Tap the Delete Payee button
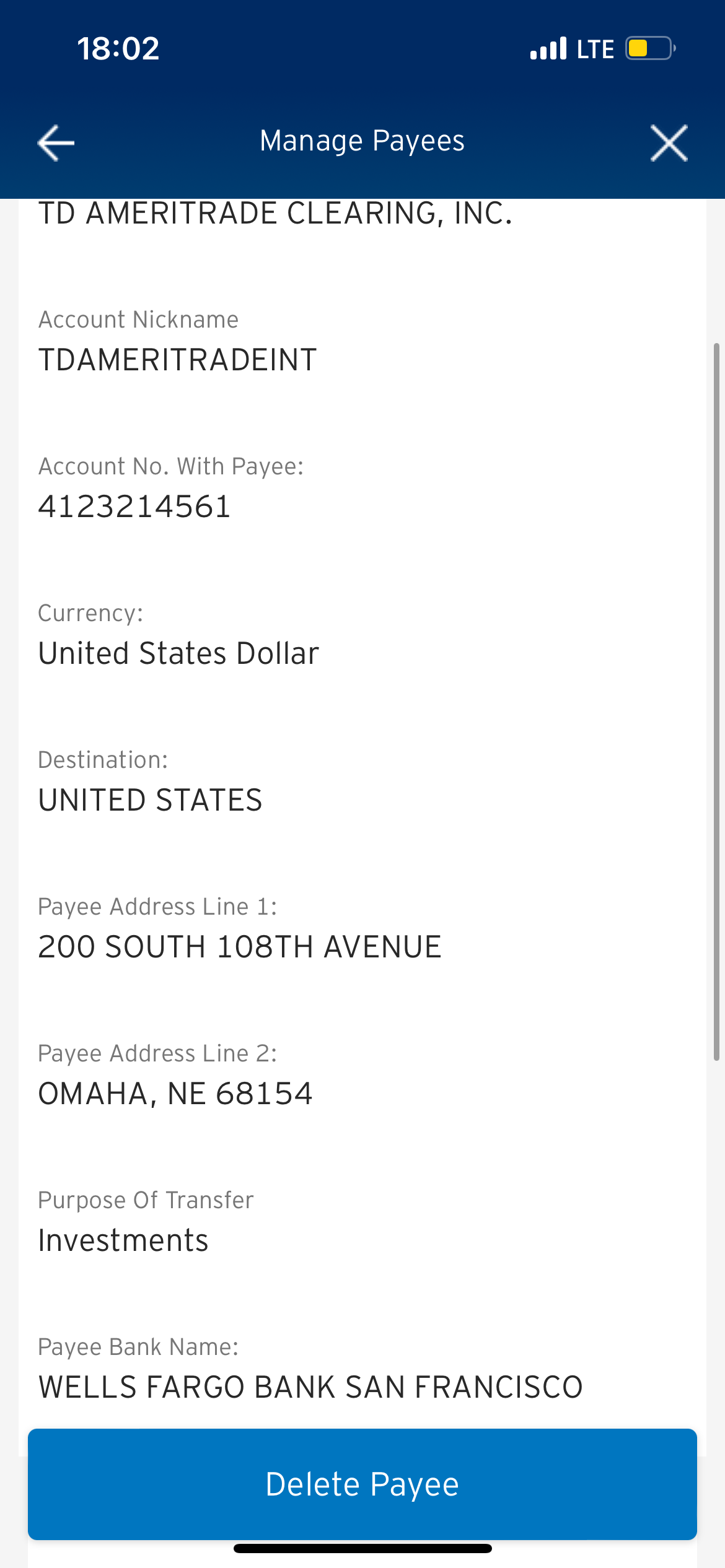Viewport: 725px width, 1568px height. pos(362,1484)
